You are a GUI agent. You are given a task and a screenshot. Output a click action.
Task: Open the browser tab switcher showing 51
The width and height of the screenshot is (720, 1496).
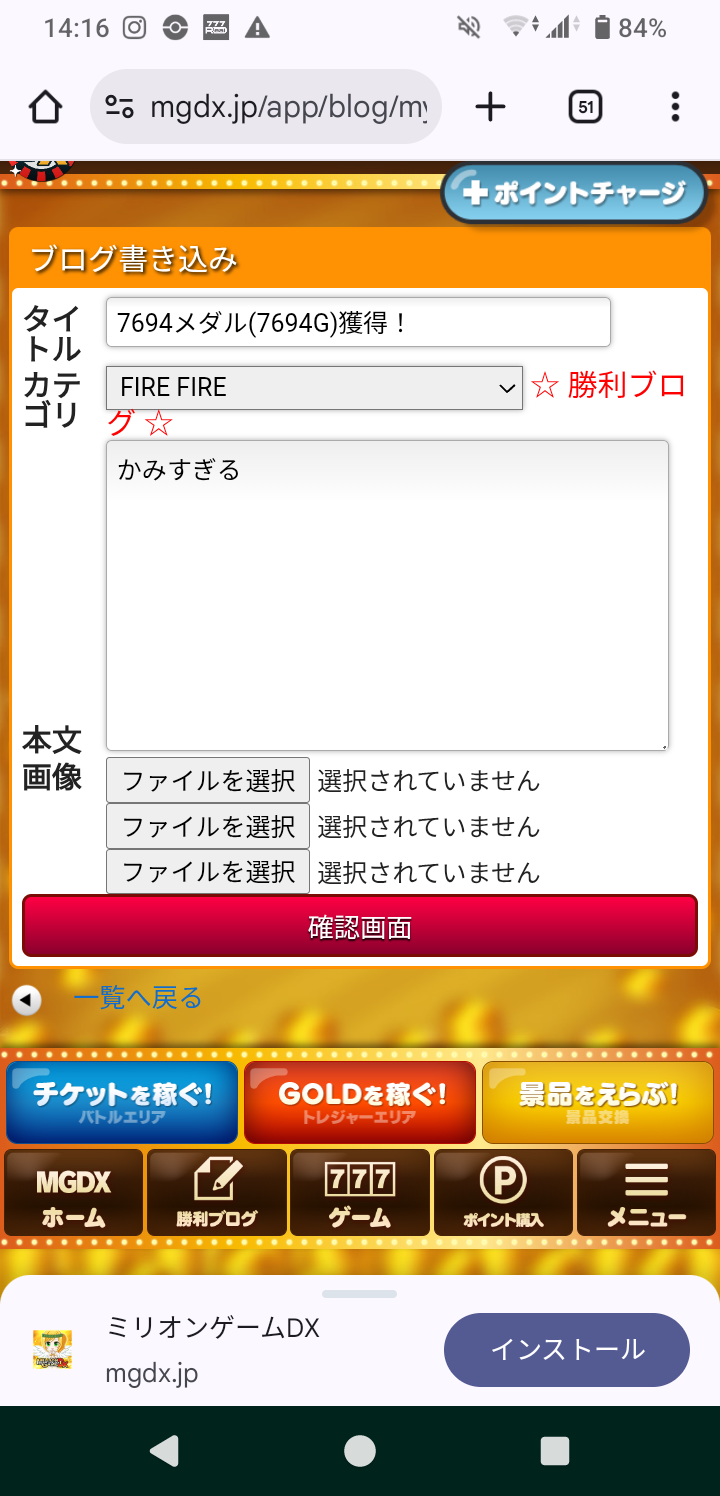[585, 106]
